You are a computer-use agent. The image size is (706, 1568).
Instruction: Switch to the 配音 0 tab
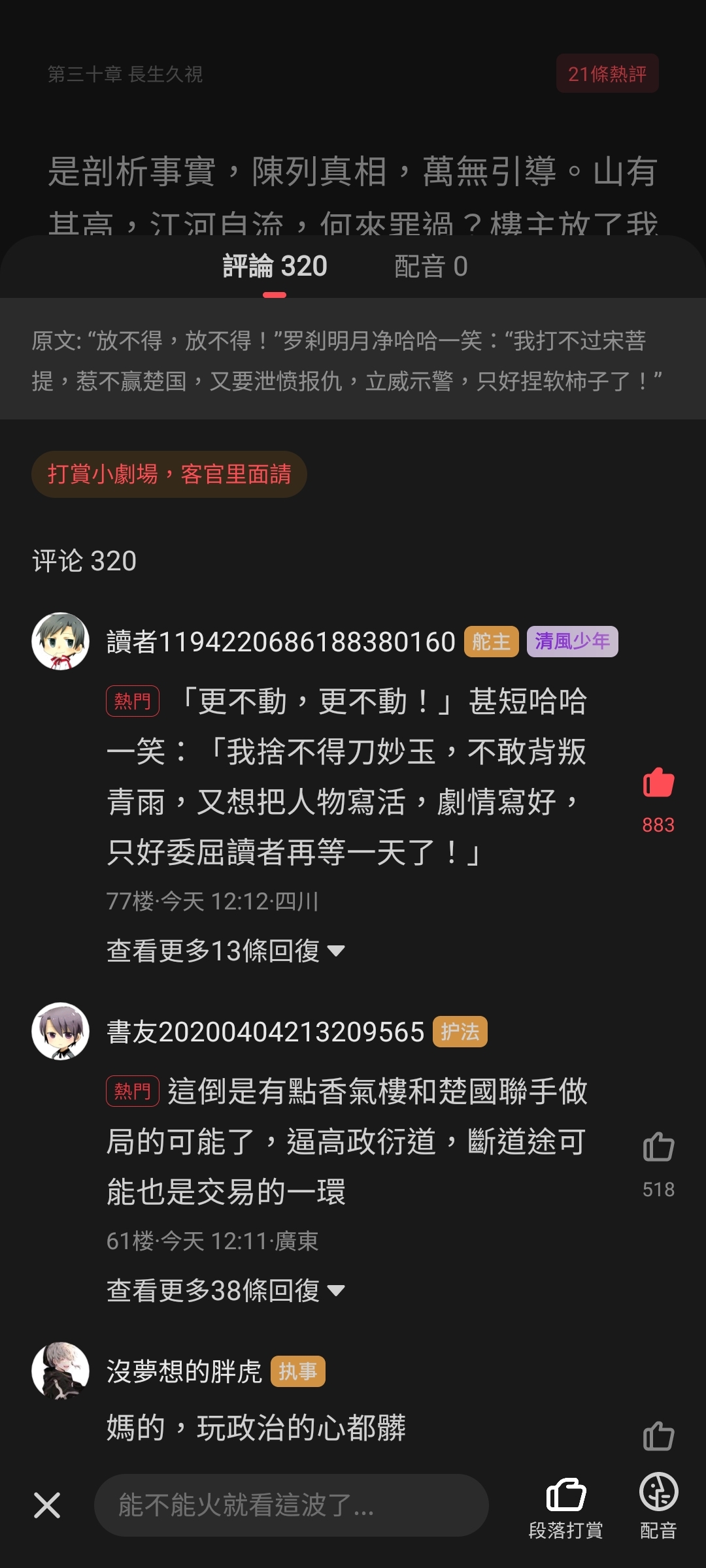tap(431, 267)
